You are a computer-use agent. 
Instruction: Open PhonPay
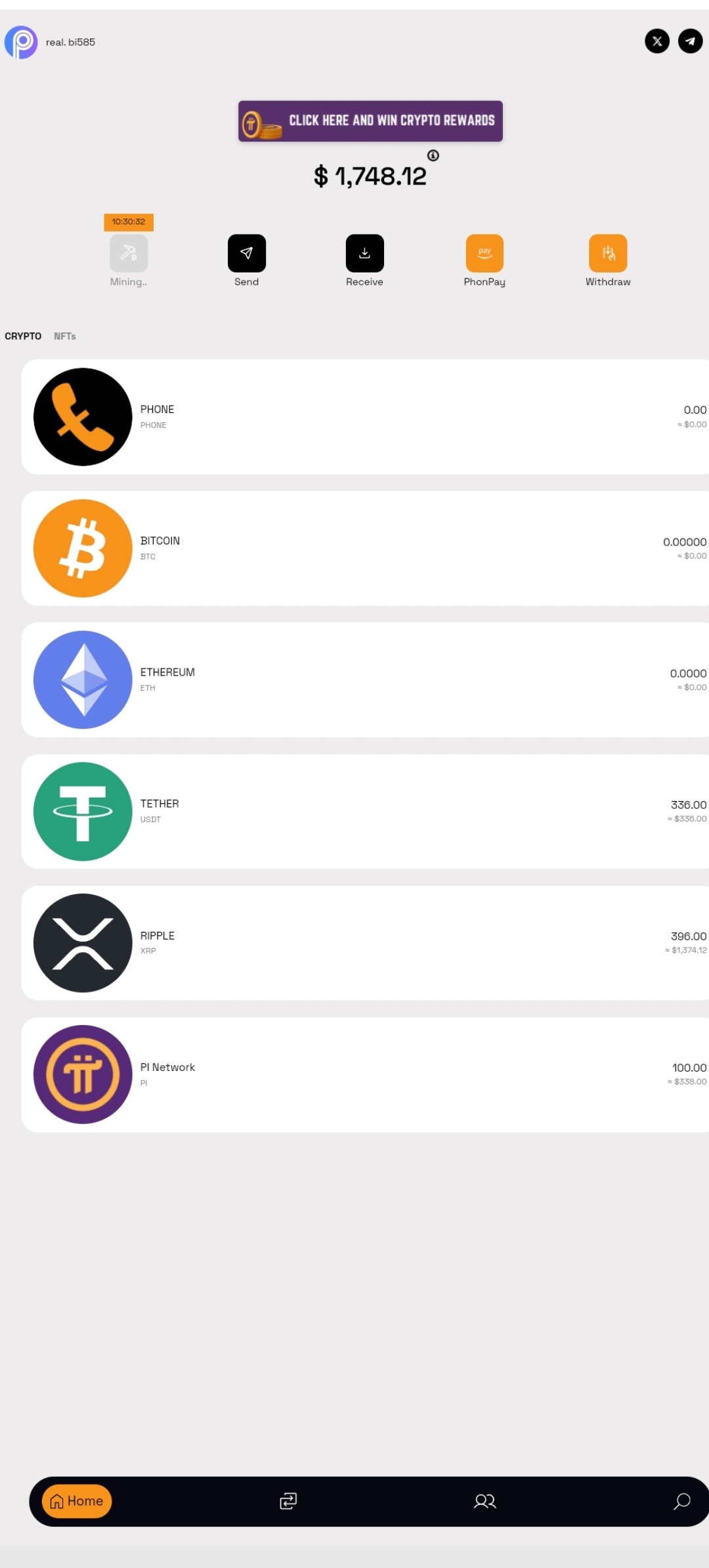(484, 253)
